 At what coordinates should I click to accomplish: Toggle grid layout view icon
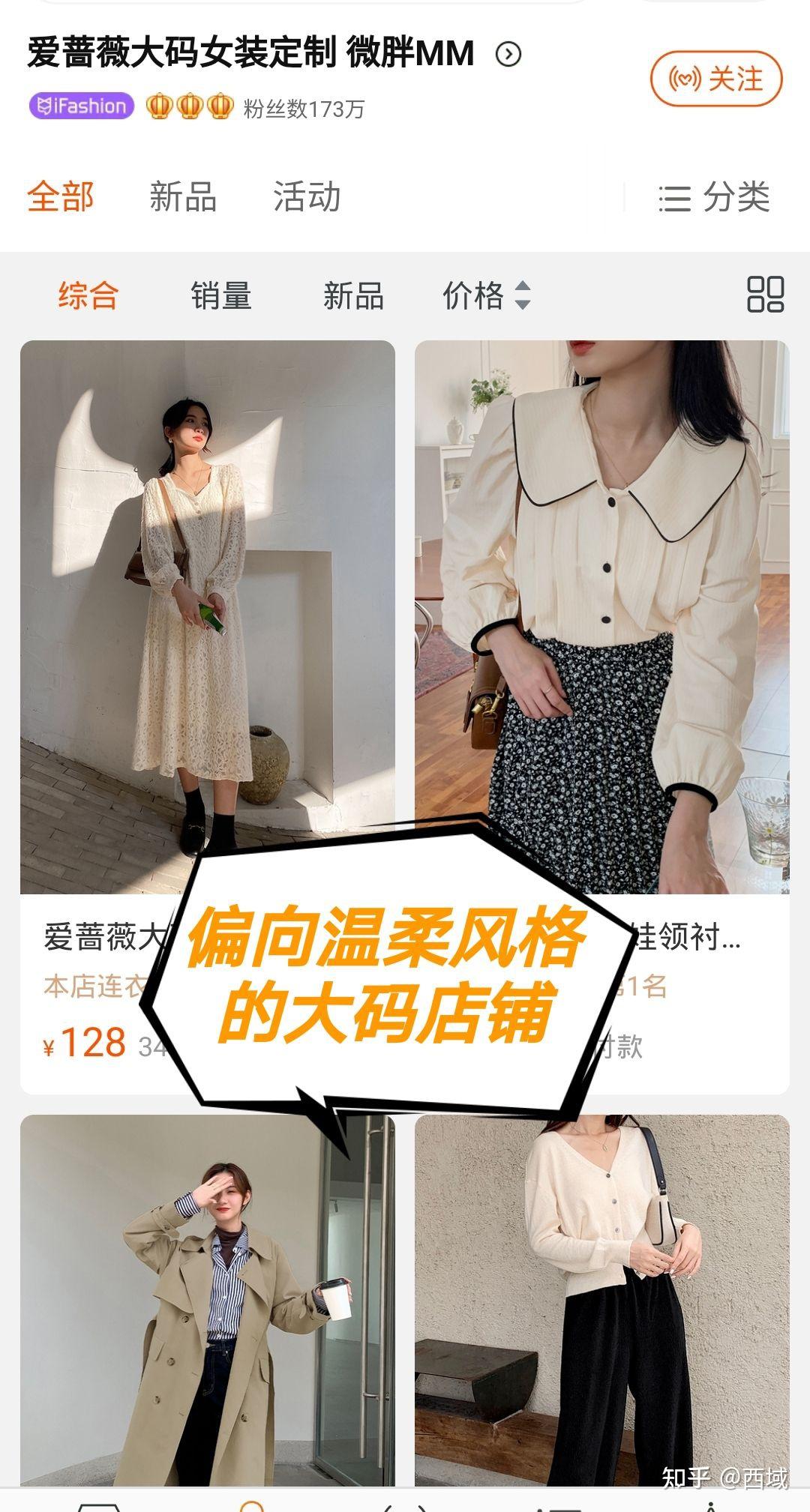tap(765, 294)
